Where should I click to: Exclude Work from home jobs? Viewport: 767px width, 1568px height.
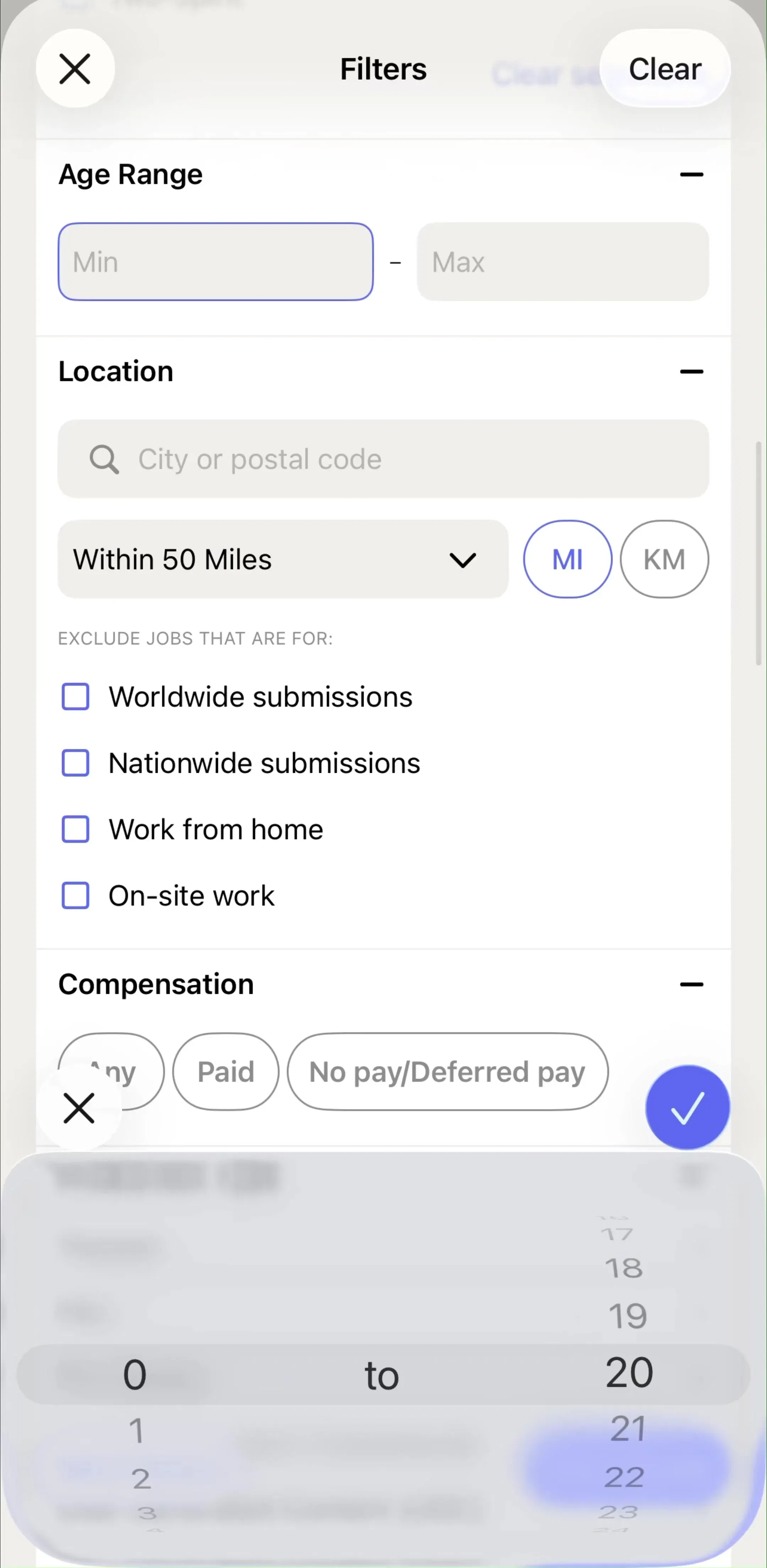75,829
